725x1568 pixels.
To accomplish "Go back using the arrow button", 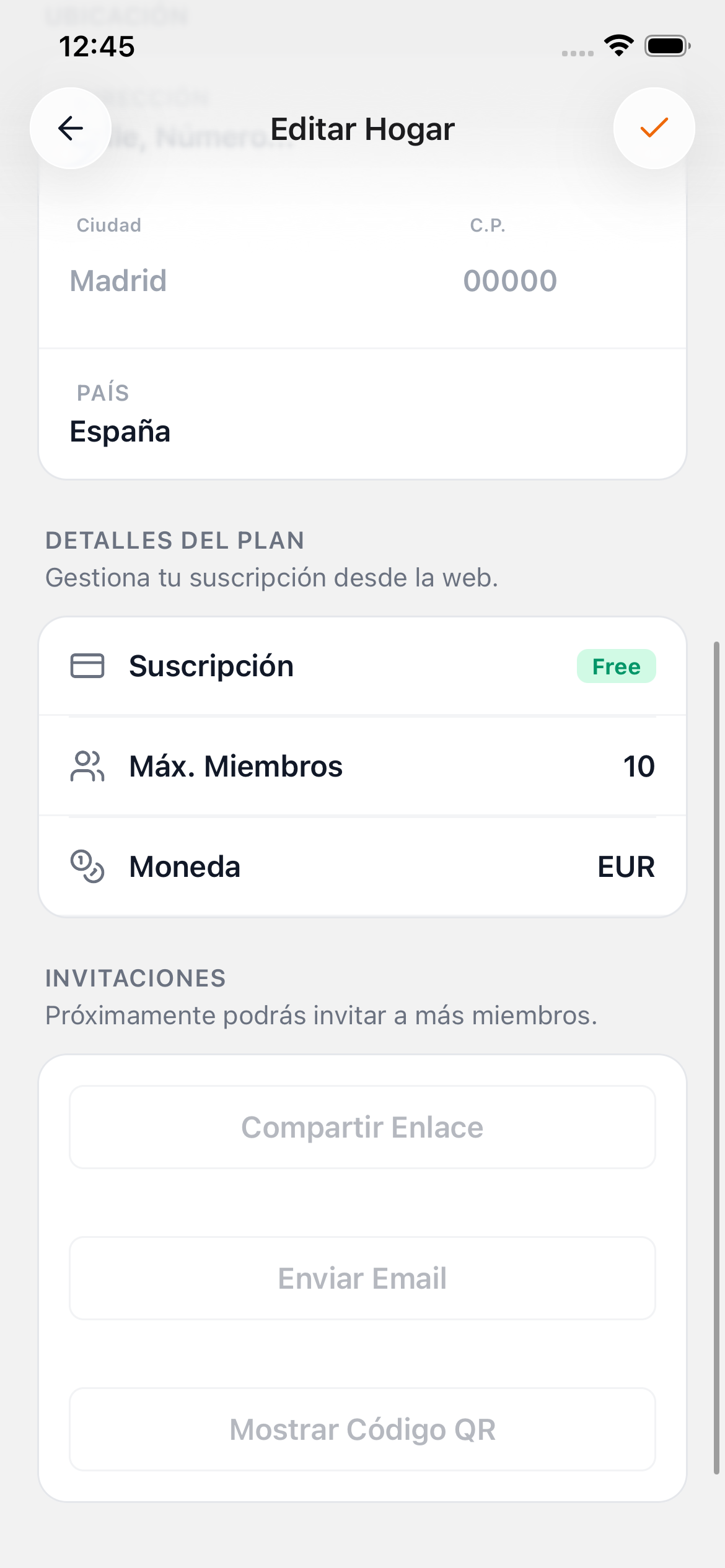I will point(71,128).
